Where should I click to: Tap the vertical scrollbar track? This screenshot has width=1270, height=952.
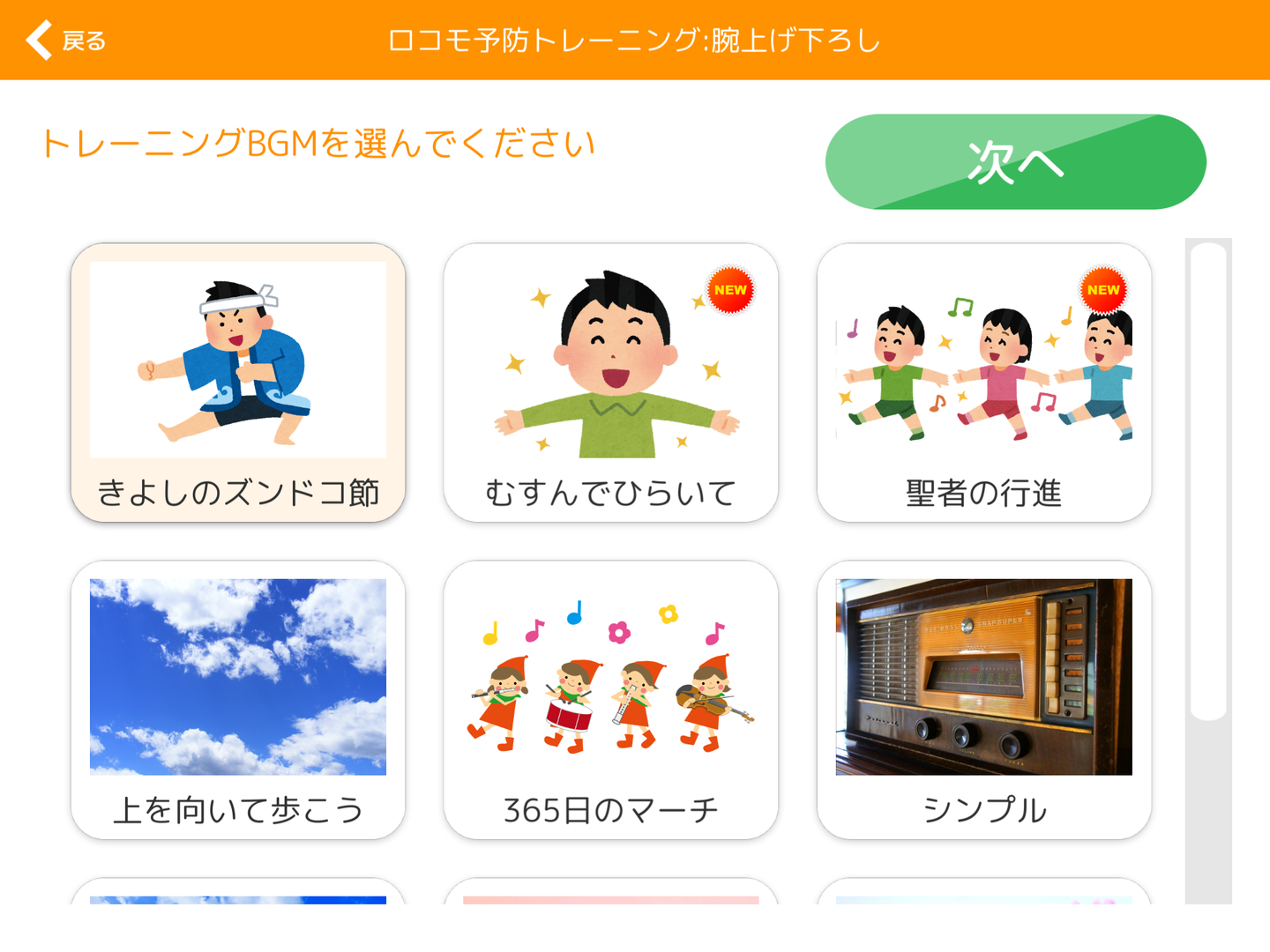click(1207, 811)
